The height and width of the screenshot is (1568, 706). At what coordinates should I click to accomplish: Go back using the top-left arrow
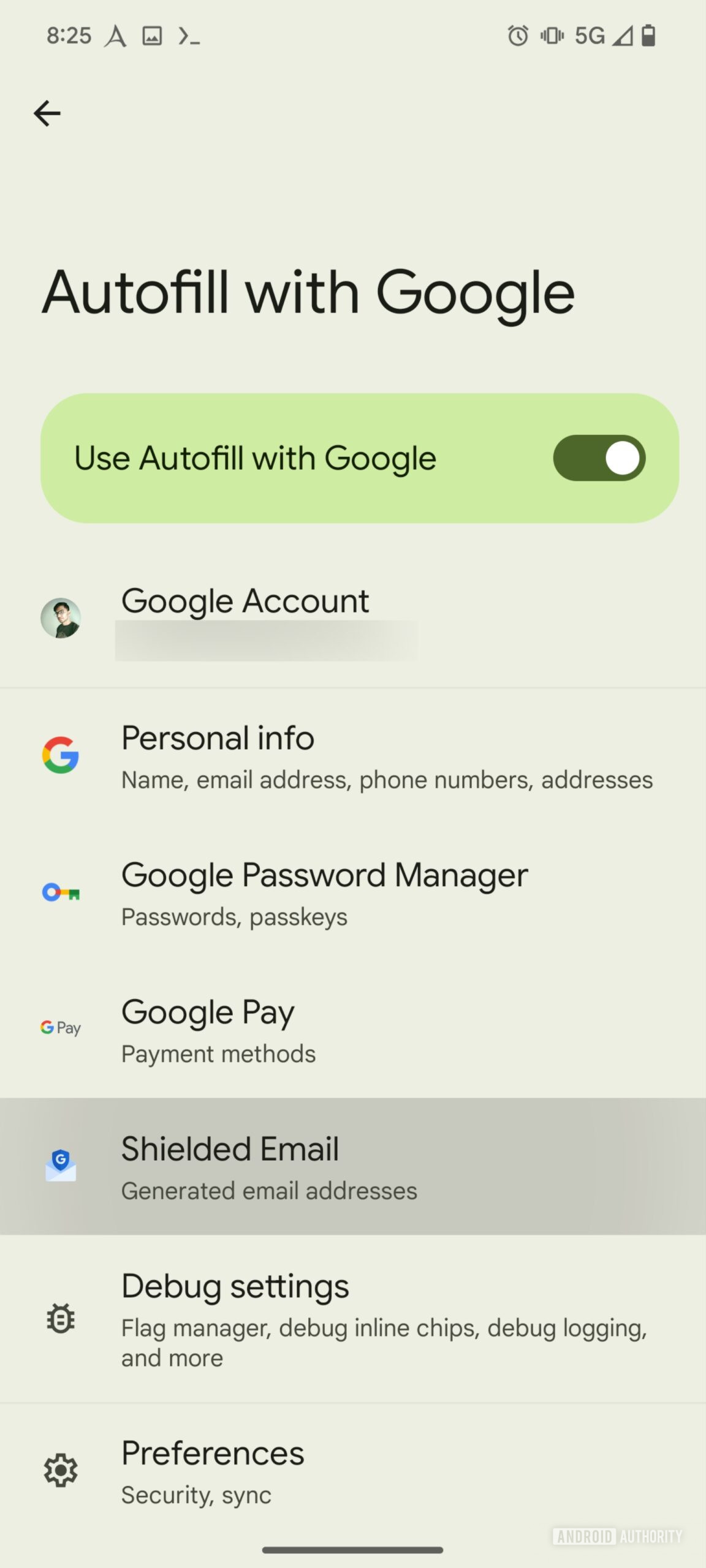click(x=47, y=113)
